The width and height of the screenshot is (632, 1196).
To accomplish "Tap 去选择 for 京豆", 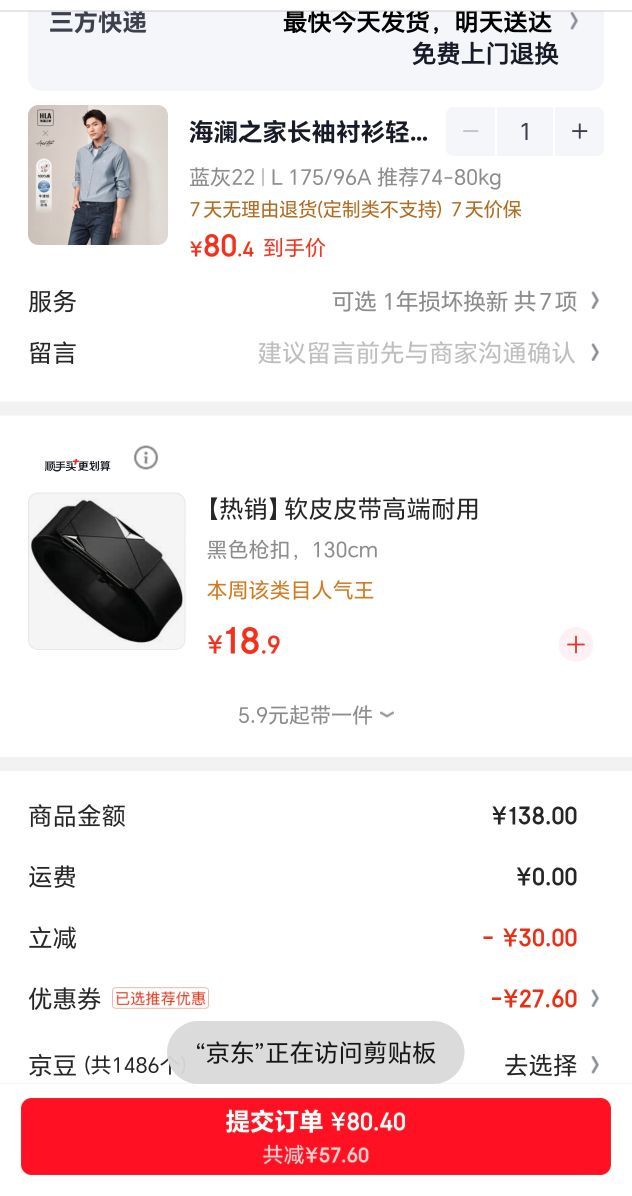I will 551,1065.
